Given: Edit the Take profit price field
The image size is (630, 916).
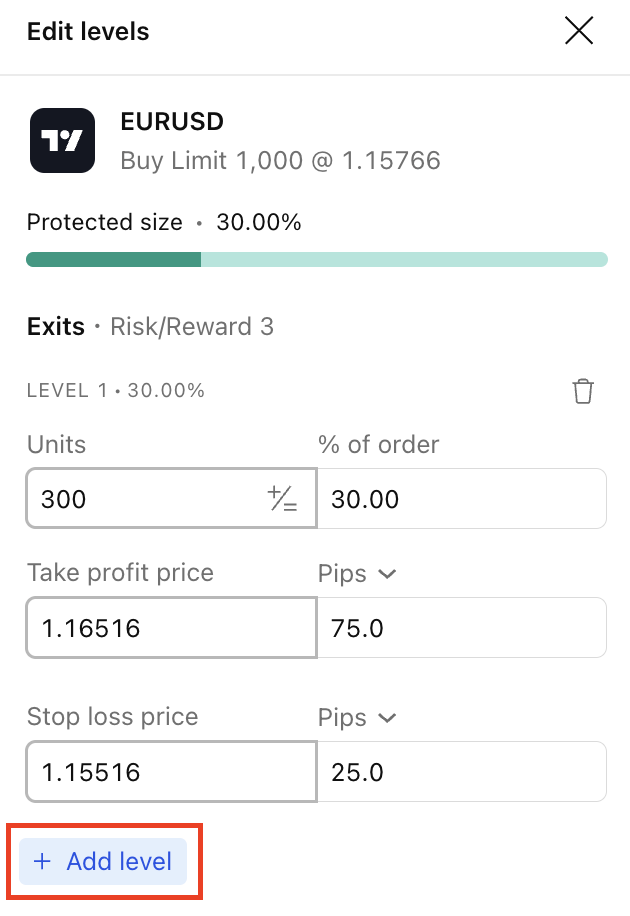Looking at the screenshot, I should (x=171, y=628).
